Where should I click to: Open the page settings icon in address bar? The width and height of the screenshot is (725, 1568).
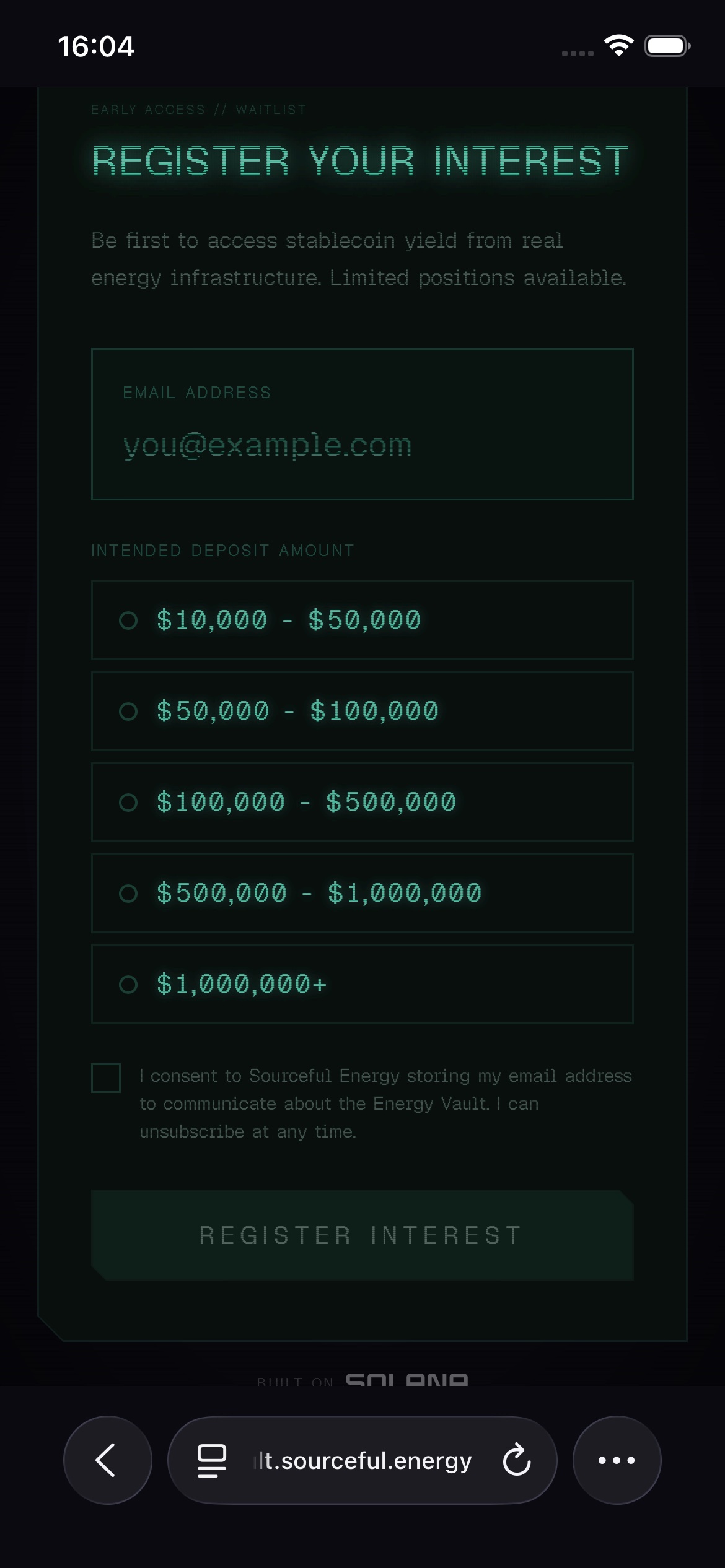pos(211,1460)
